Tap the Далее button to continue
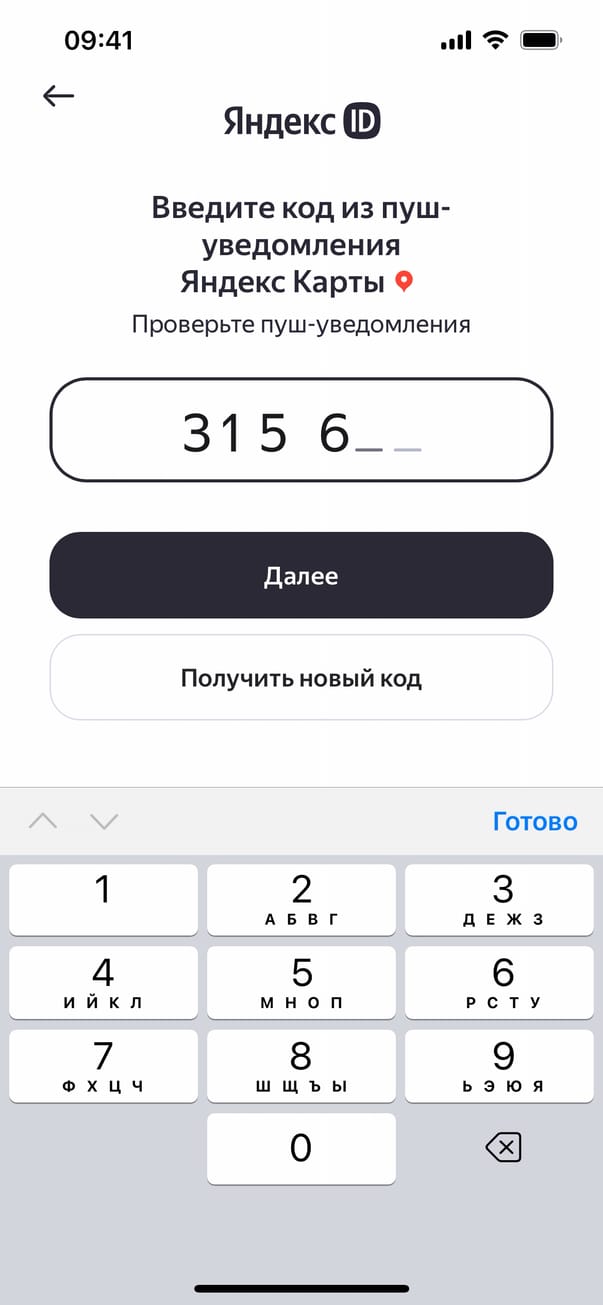This screenshot has width=603, height=1305. [x=301, y=576]
